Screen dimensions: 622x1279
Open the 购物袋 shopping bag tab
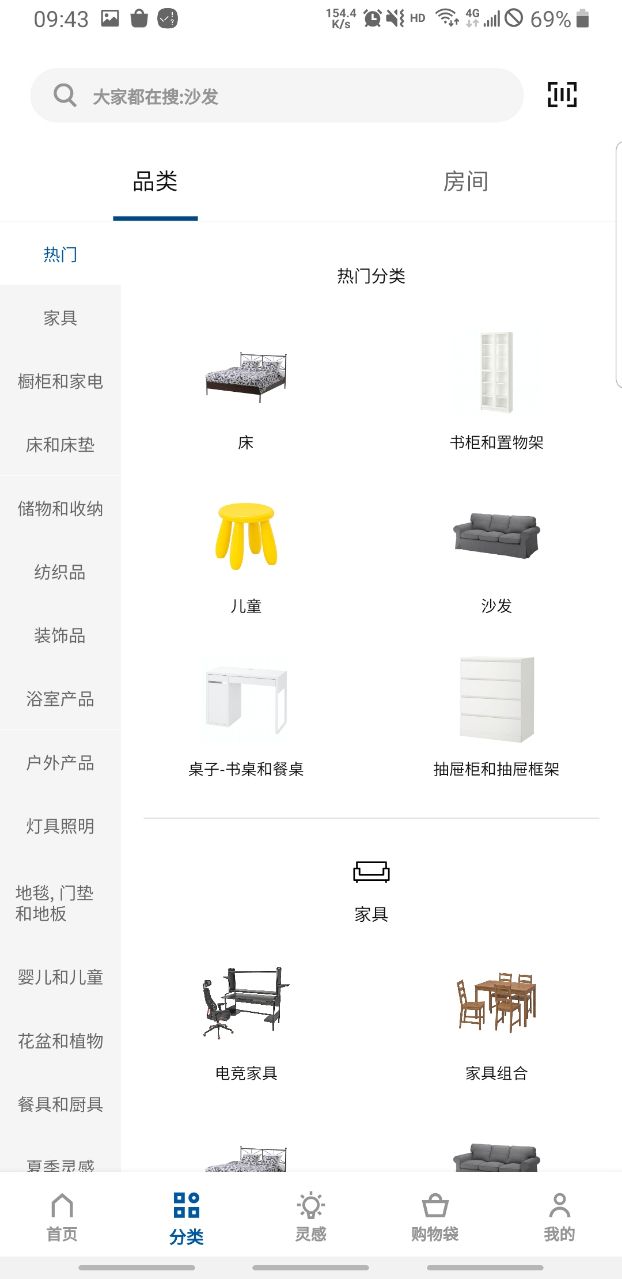pos(435,1216)
